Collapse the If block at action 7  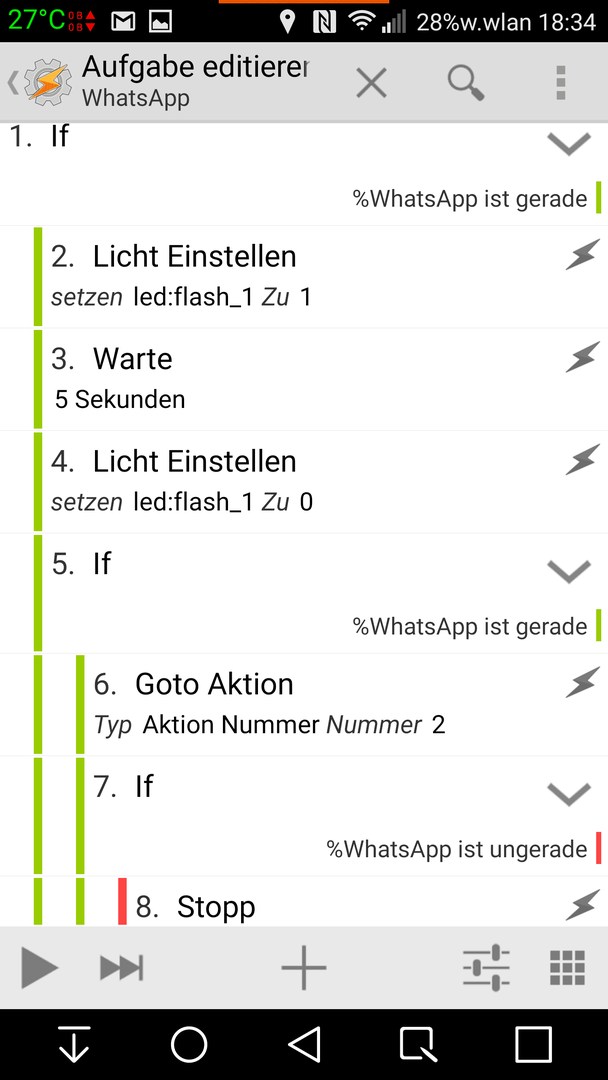click(569, 793)
